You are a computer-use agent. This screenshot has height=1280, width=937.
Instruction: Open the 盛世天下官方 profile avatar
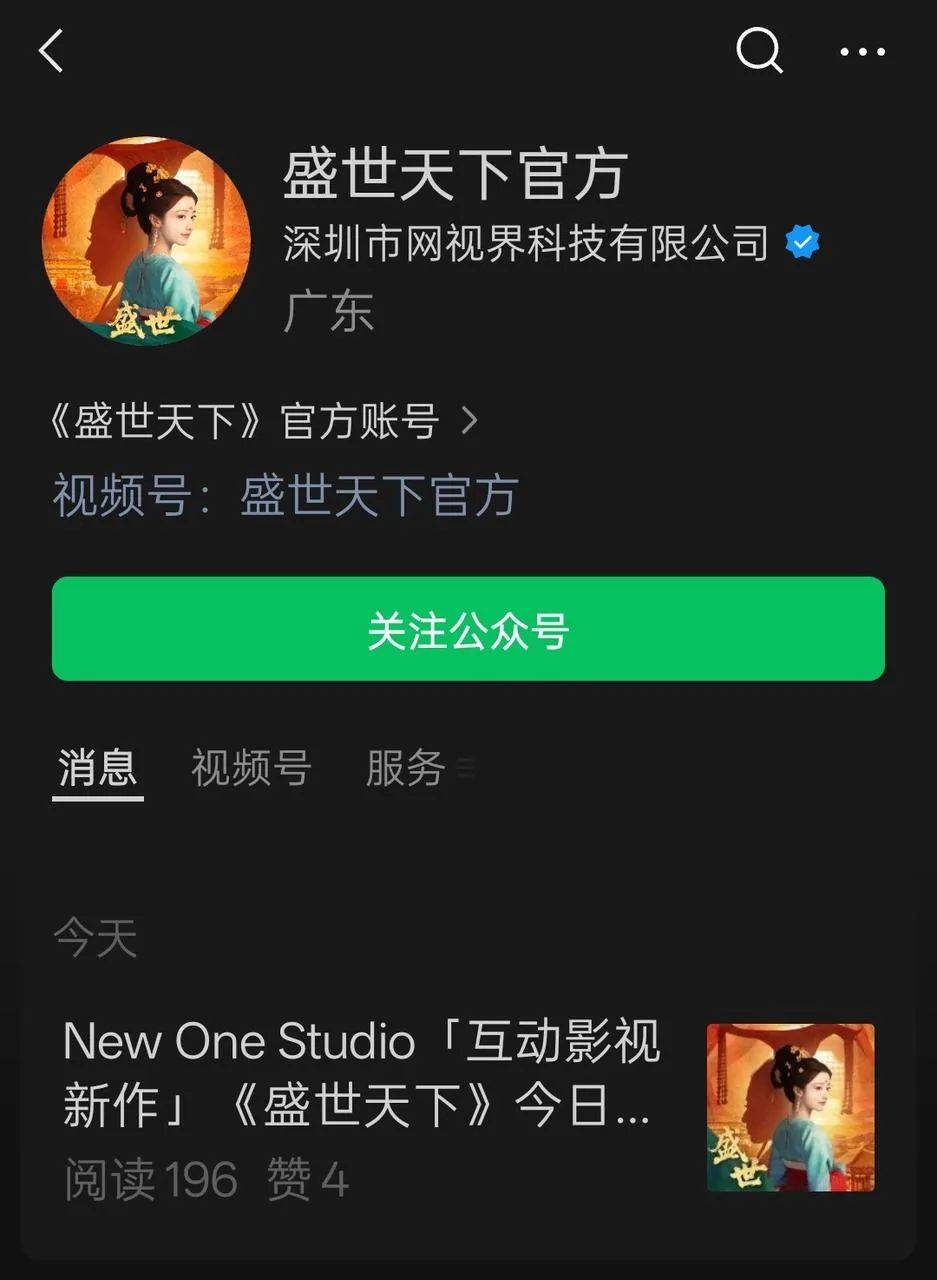146,241
